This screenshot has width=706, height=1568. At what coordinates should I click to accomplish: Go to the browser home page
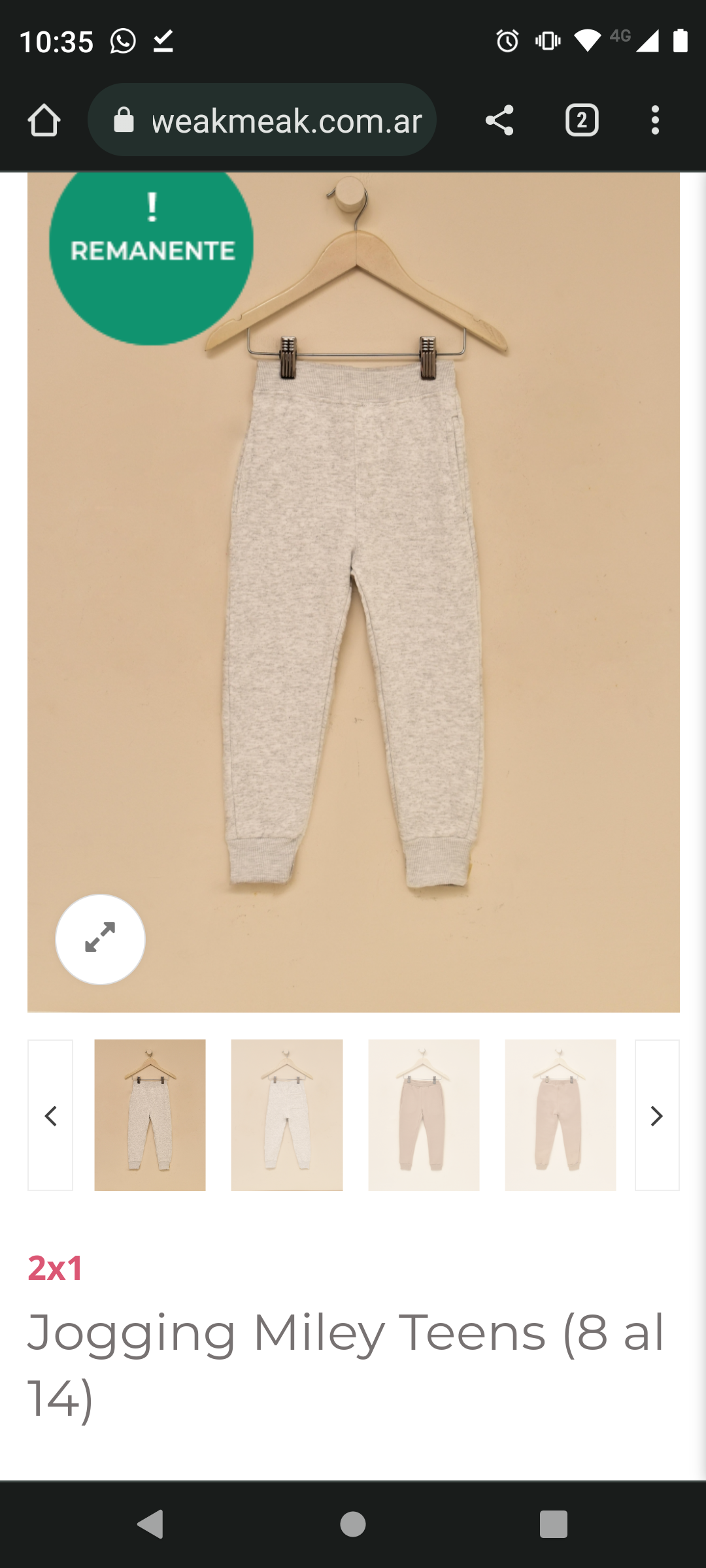pos(44,121)
